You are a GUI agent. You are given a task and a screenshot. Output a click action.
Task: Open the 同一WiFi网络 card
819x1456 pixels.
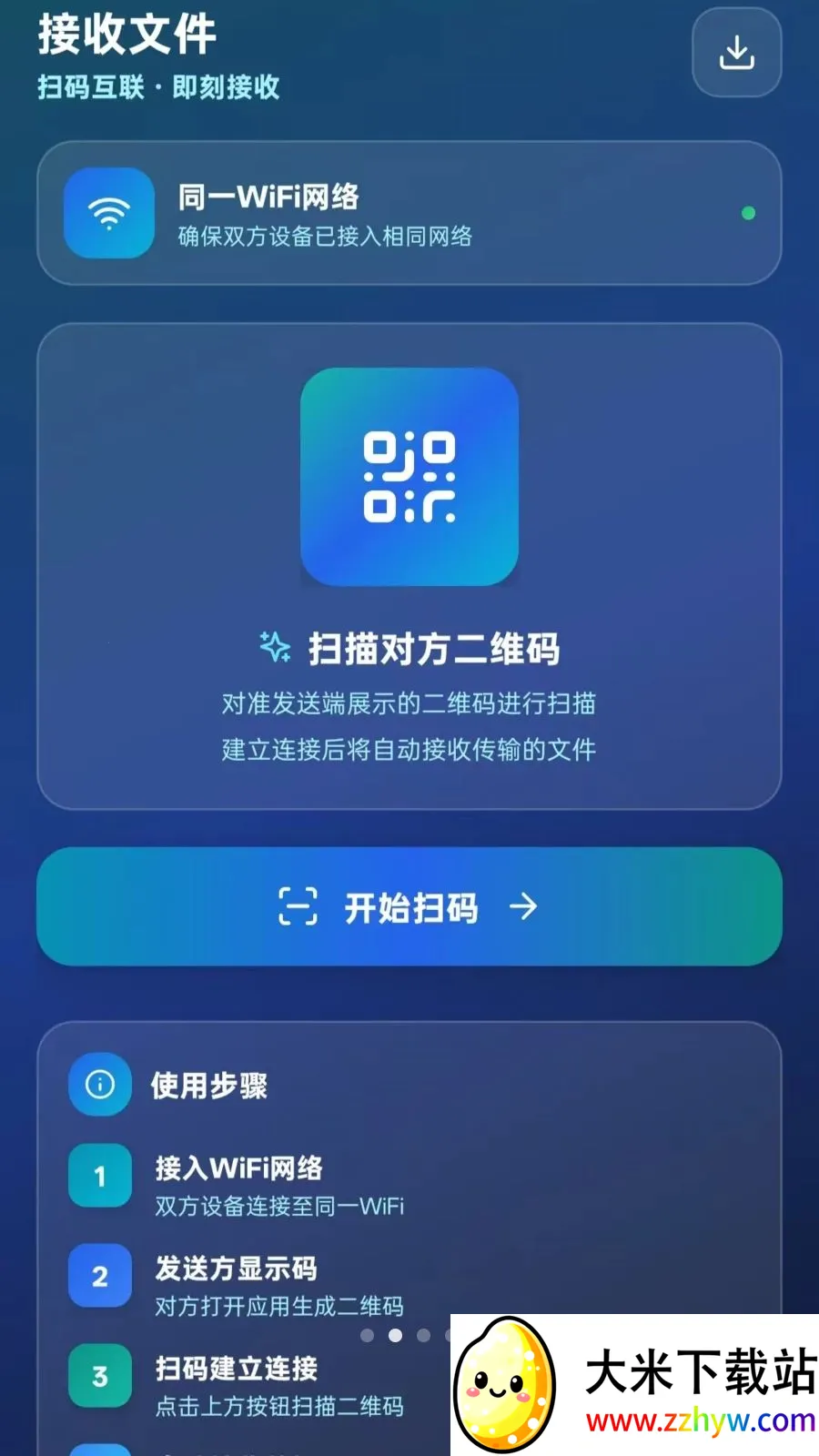pos(409,213)
